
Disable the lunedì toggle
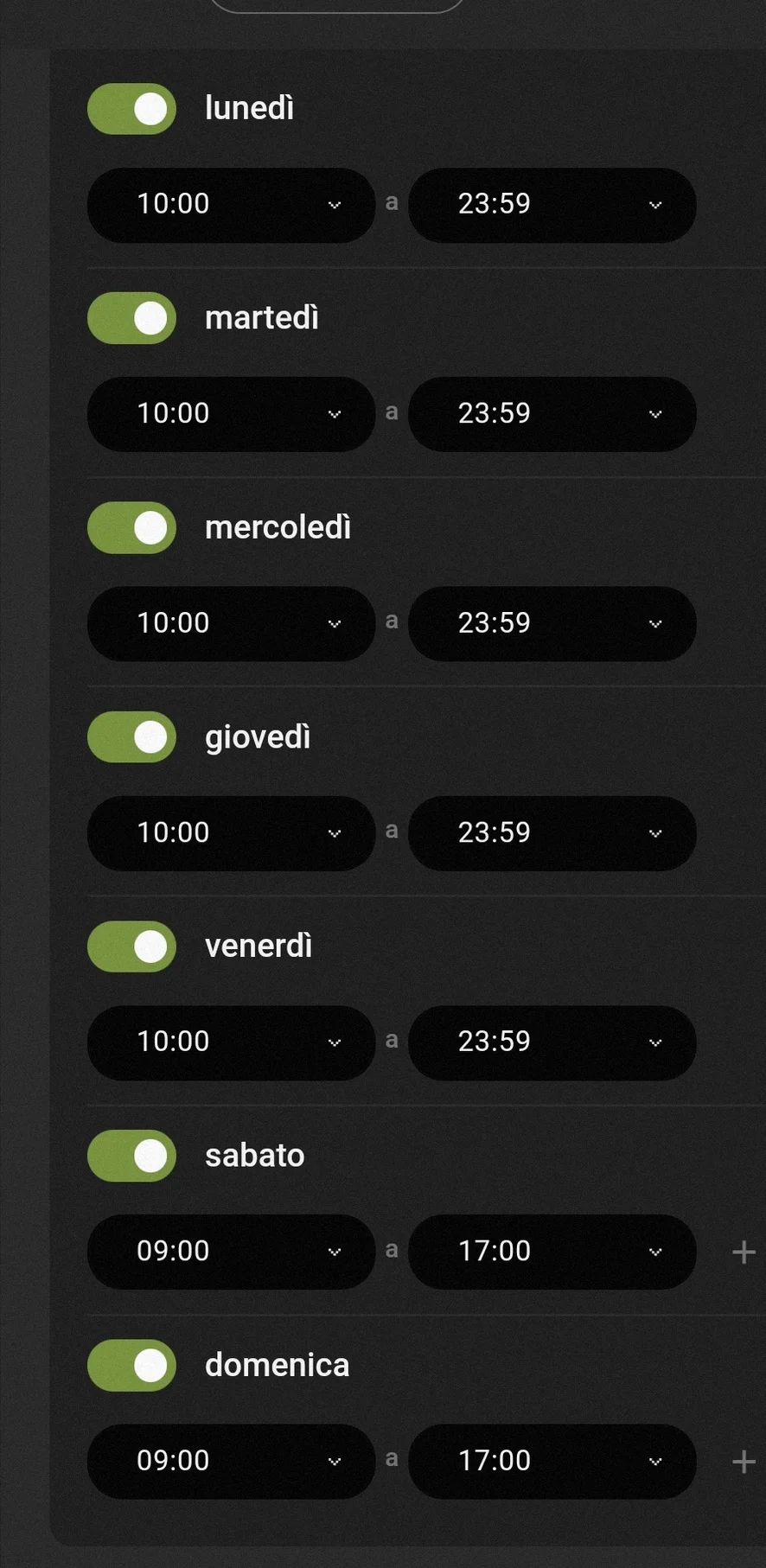pos(131,109)
